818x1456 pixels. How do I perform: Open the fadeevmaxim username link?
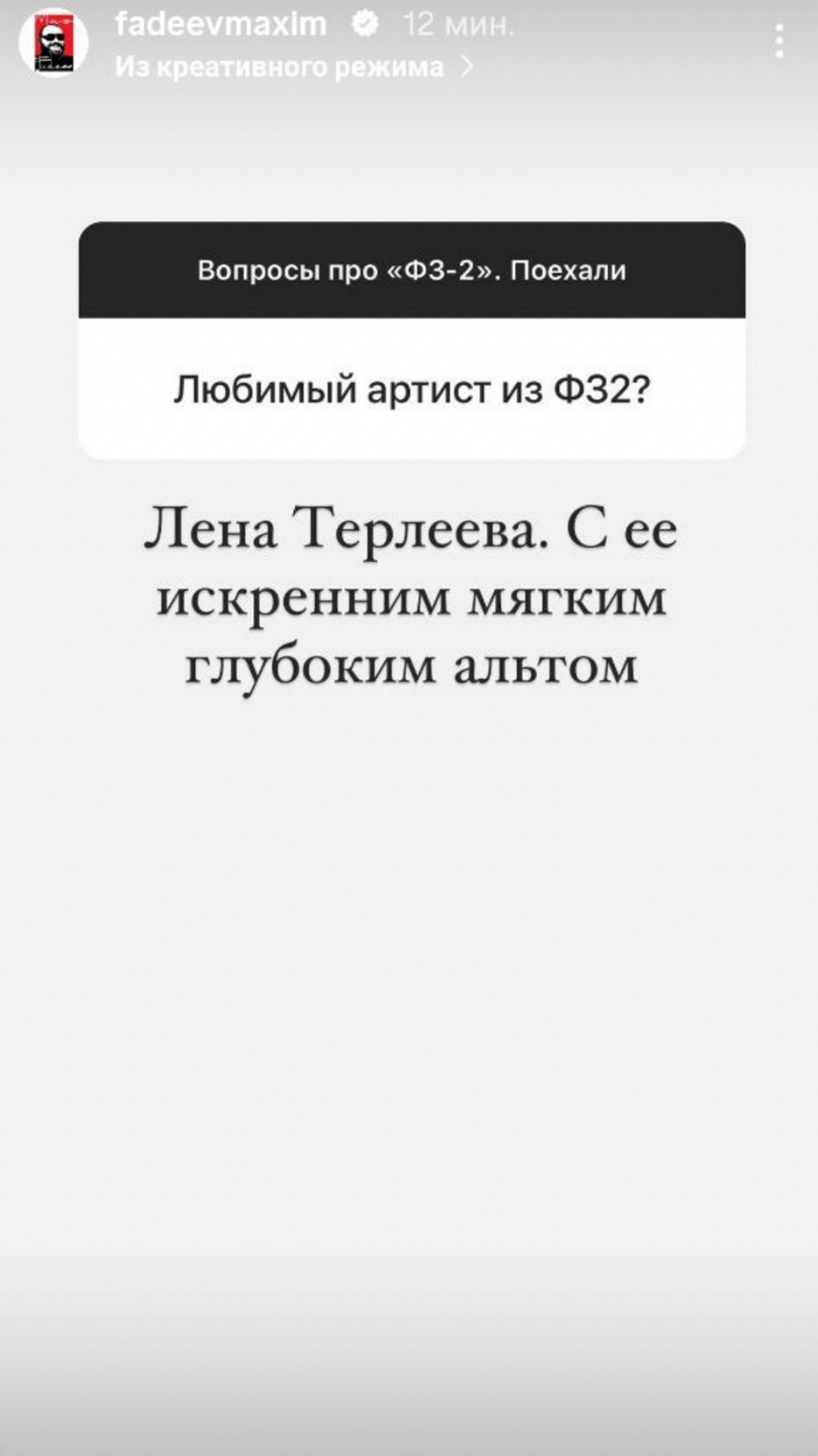[x=221, y=24]
